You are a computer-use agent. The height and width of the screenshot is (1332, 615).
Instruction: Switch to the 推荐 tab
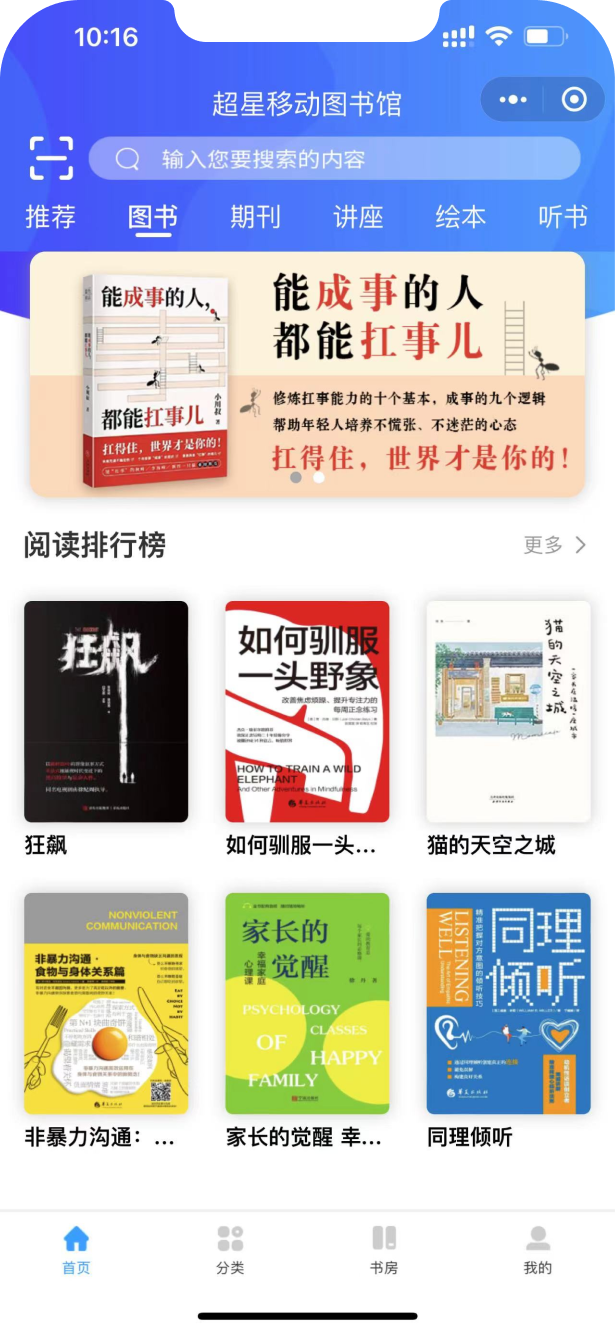point(50,217)
